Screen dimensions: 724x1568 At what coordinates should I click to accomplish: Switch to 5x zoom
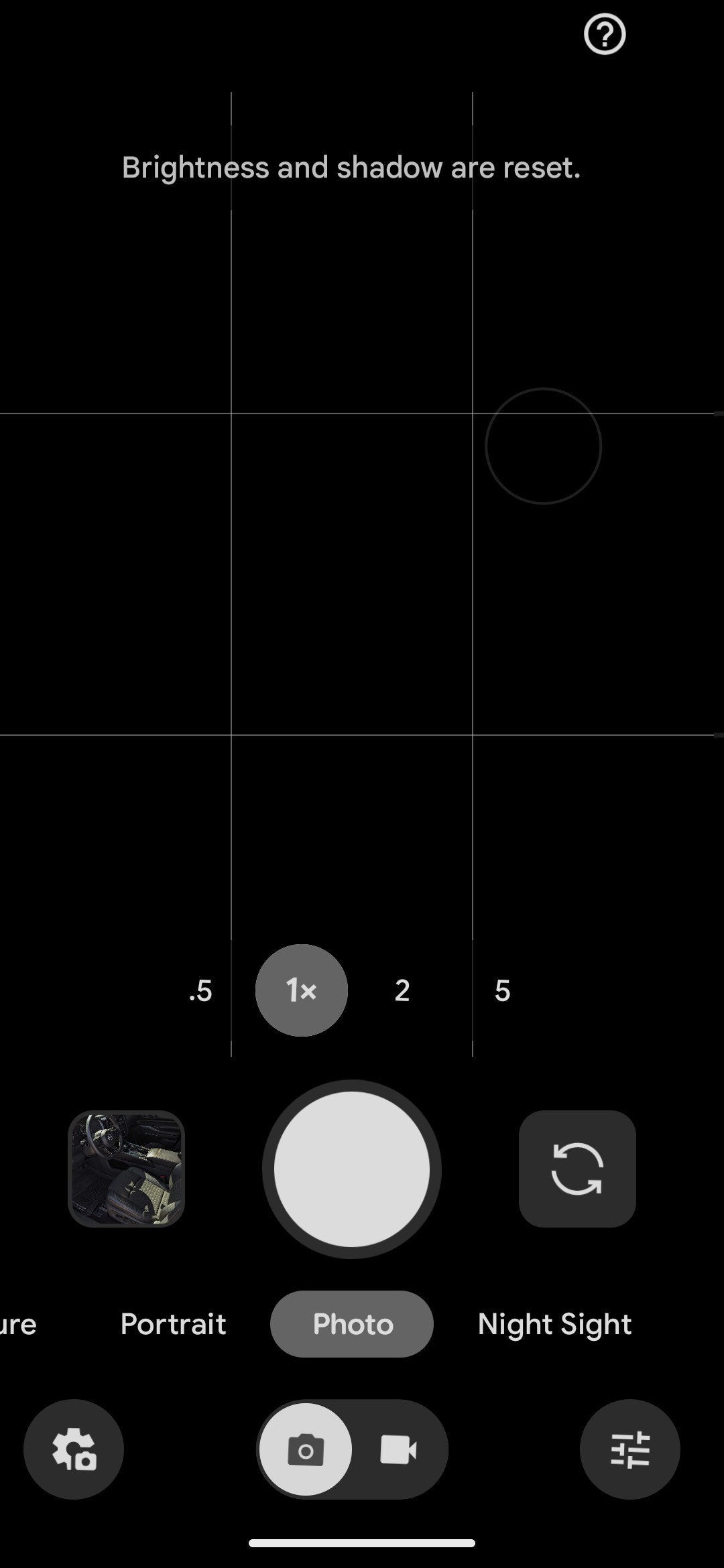(x=503, y=990)
